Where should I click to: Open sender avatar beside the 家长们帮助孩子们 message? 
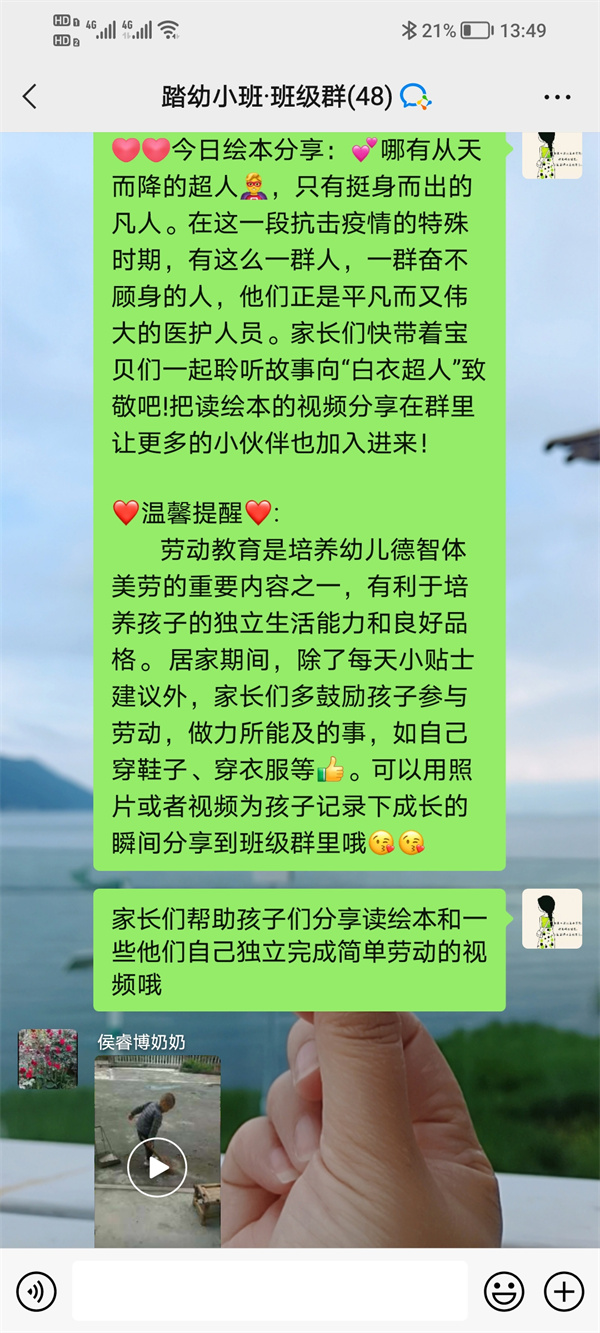[552, 918]
